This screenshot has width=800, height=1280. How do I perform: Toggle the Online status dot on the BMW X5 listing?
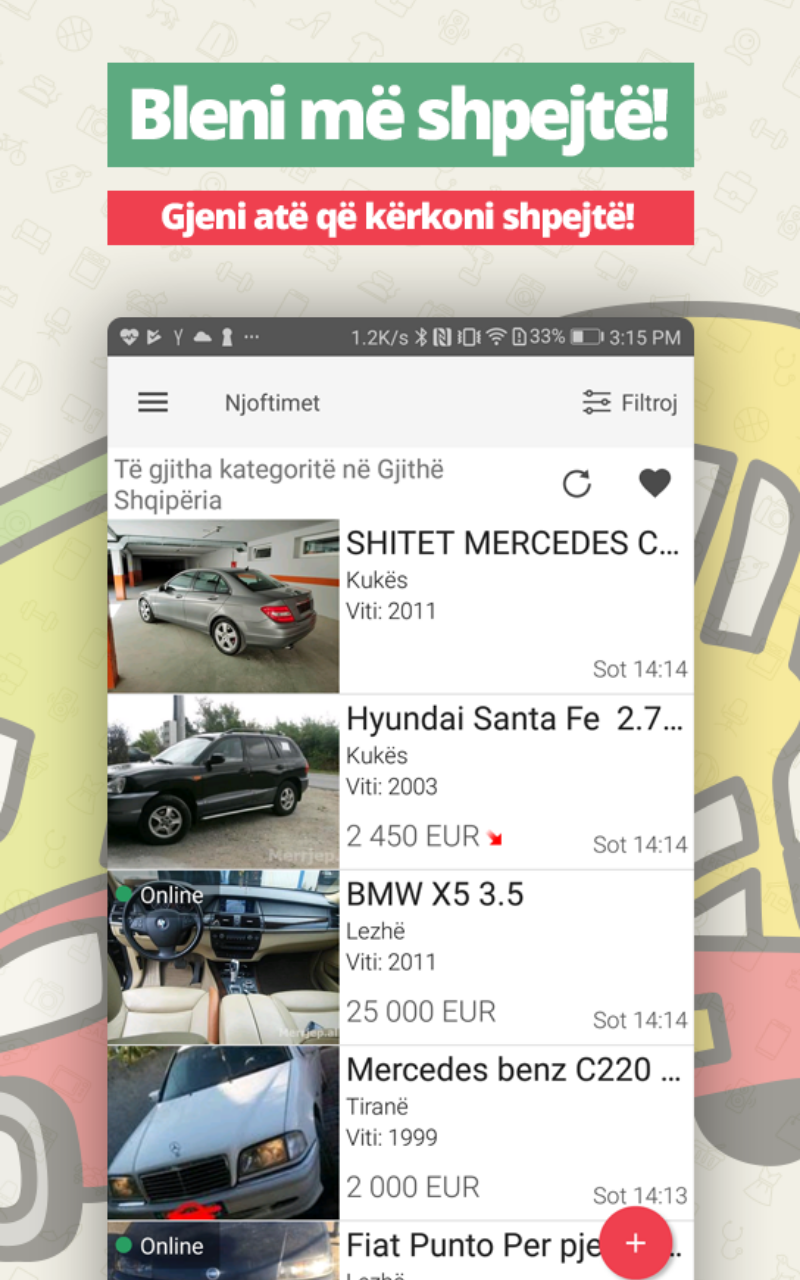(123, 895)
